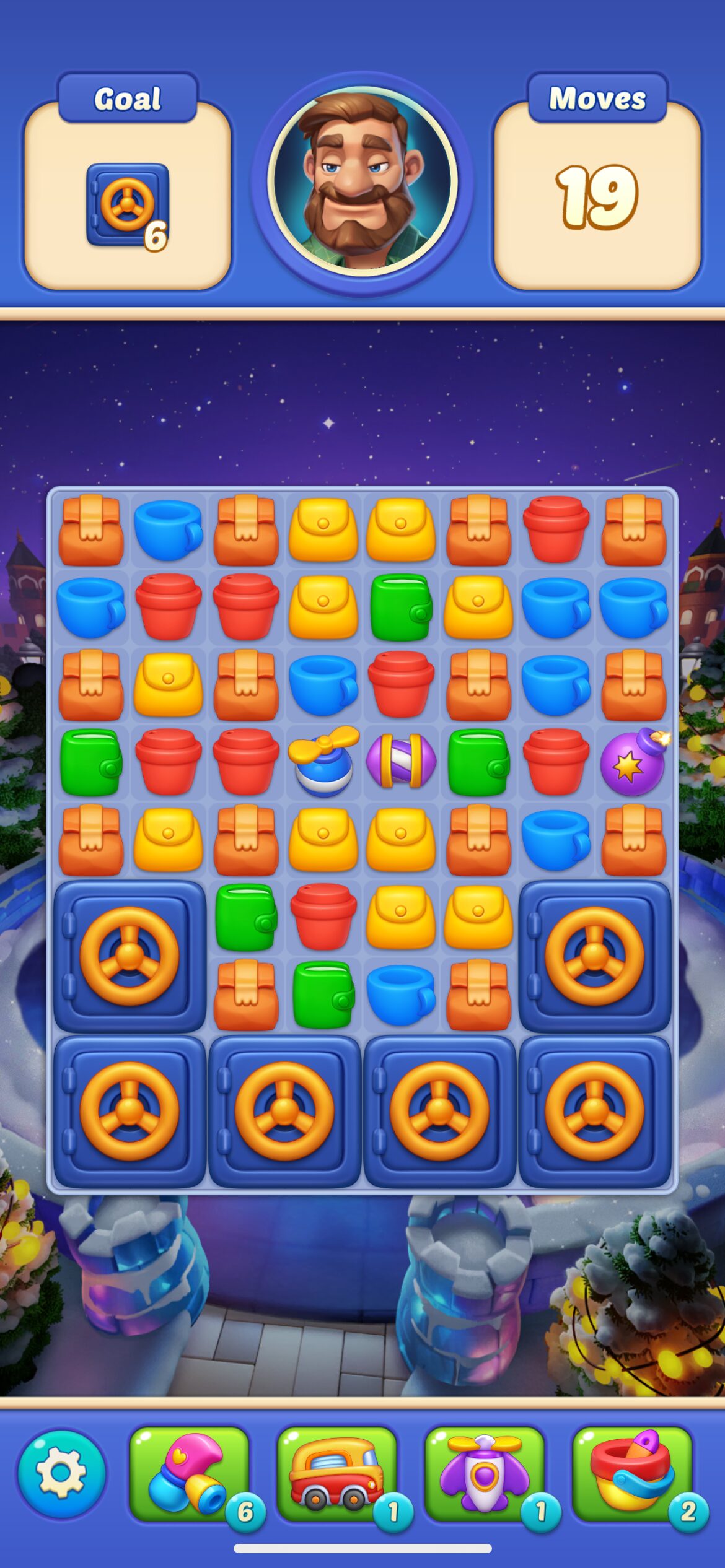
Task: Tap the striped purple rocket piece
Action: [x=401, y=761]
